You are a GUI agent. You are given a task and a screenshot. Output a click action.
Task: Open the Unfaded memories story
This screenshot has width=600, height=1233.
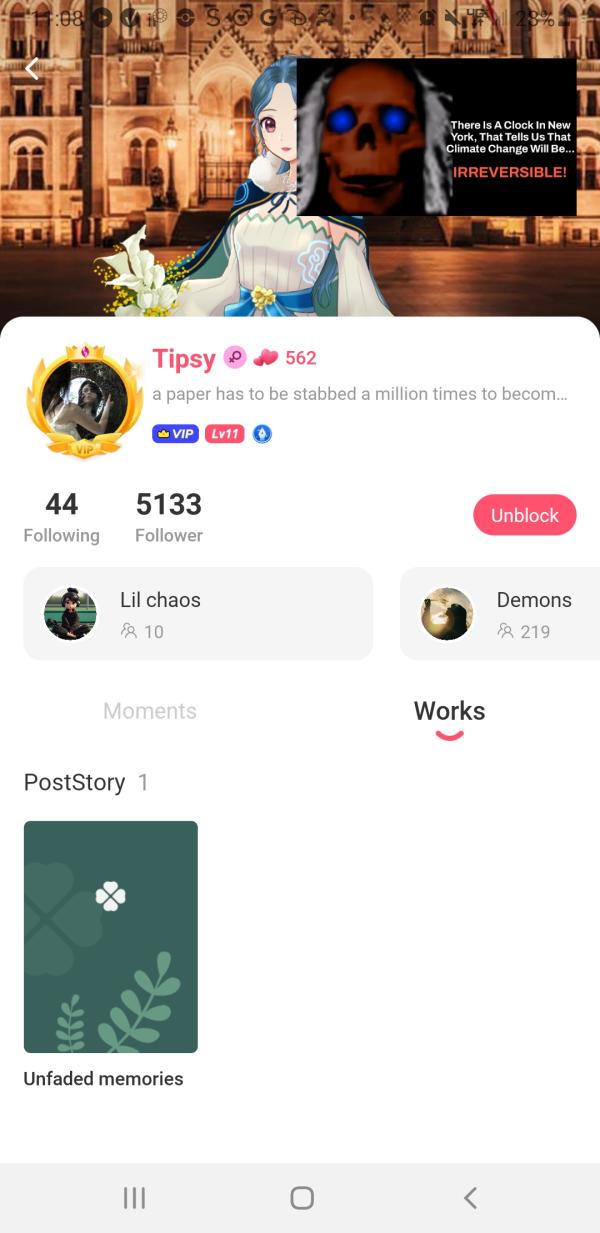[x=110, y=936]
